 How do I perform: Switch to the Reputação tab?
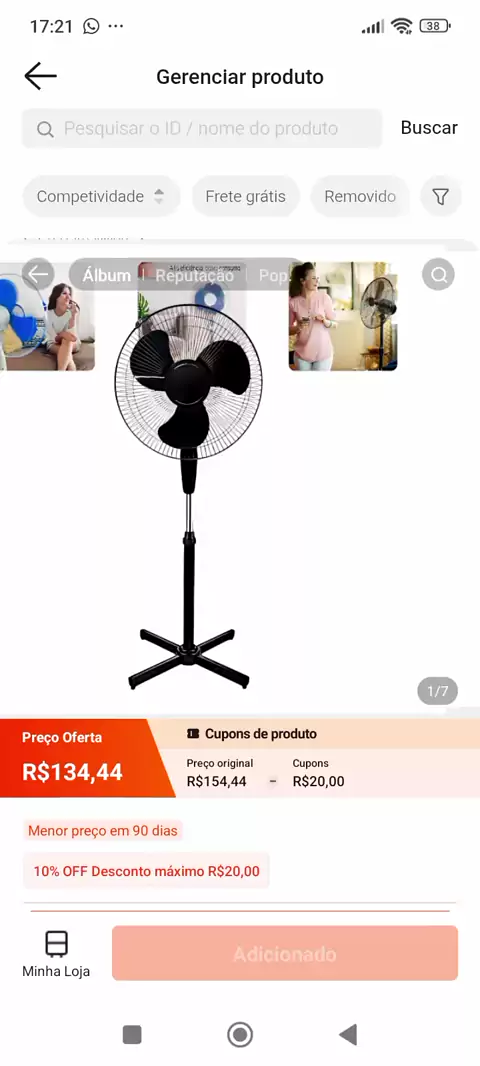(194, 275)
